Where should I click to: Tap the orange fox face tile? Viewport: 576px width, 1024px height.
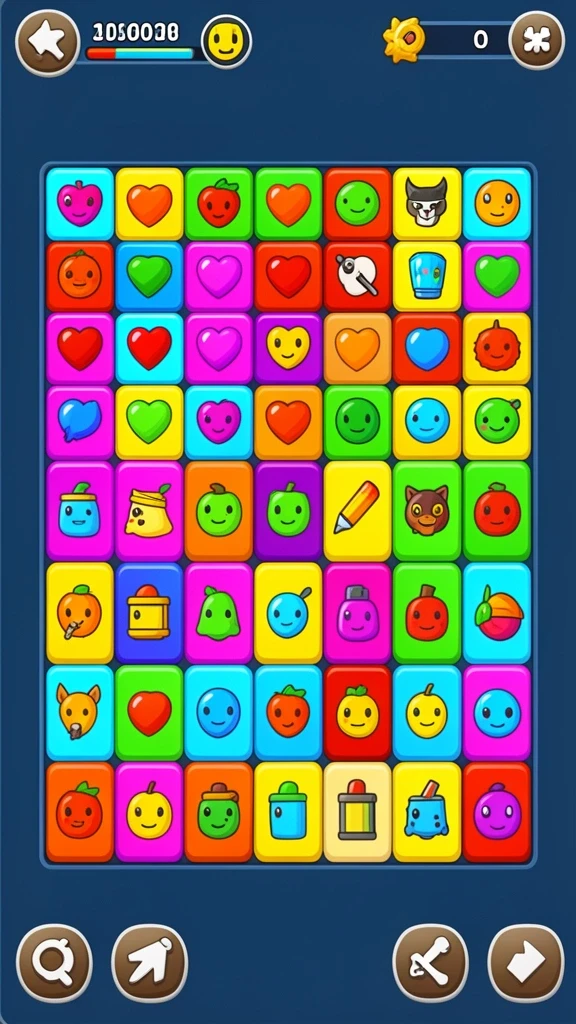79,712
